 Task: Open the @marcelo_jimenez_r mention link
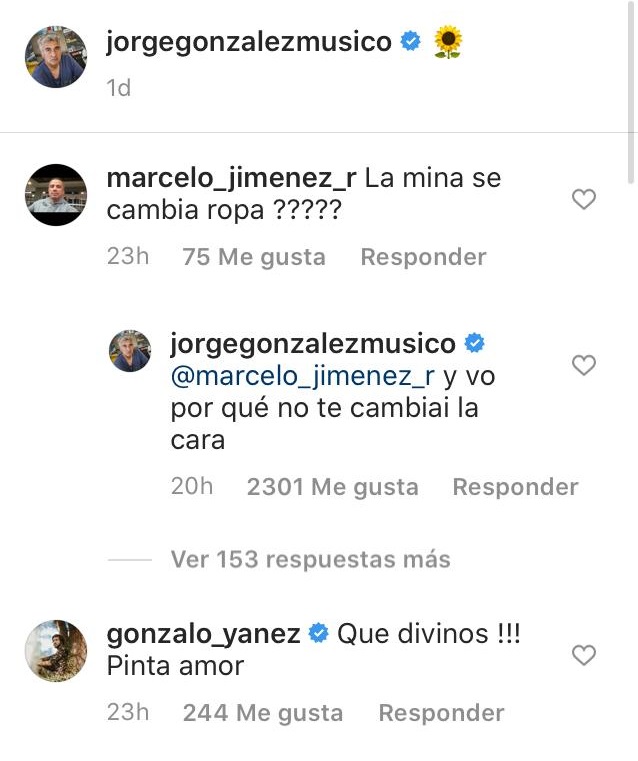[x=302, y=376]
